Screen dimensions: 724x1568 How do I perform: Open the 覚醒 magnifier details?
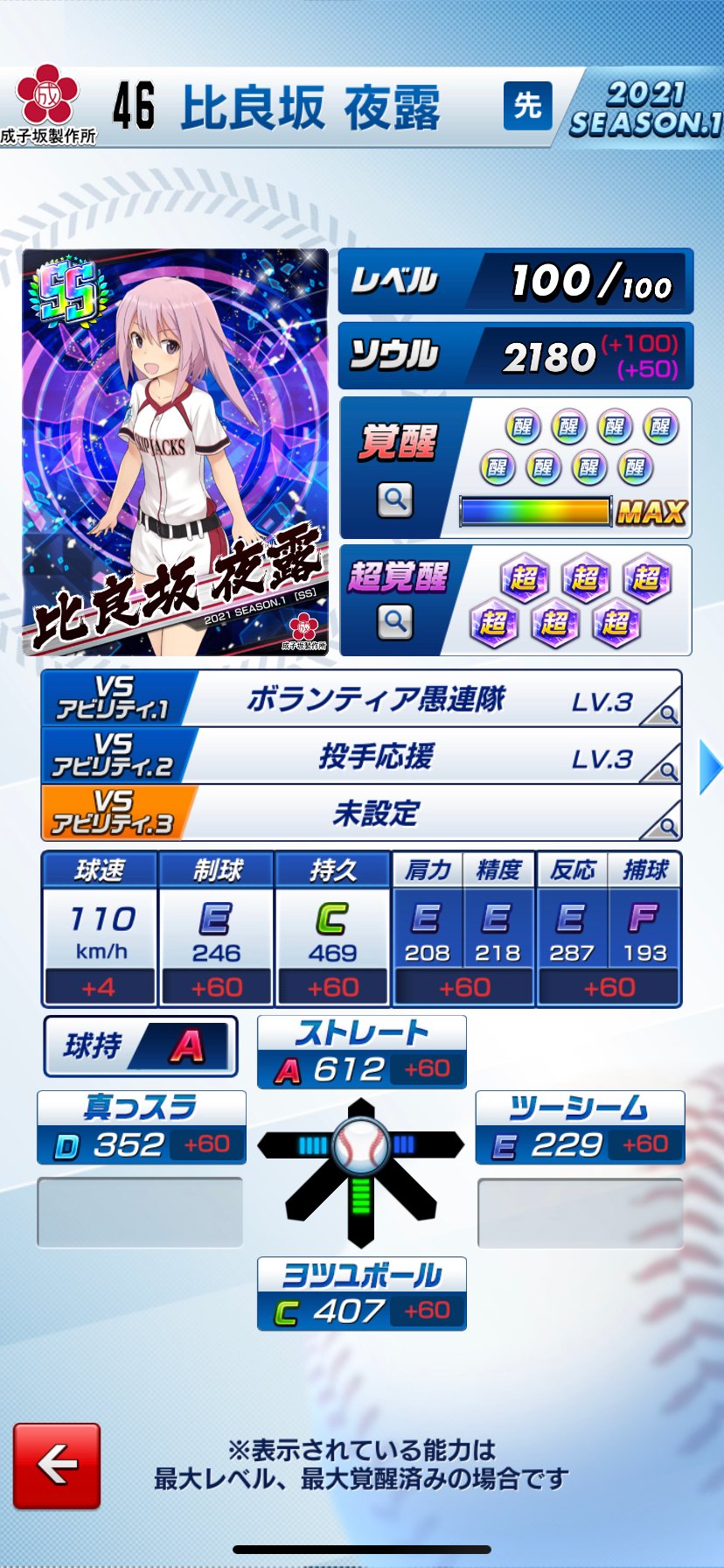pos(395,500)
